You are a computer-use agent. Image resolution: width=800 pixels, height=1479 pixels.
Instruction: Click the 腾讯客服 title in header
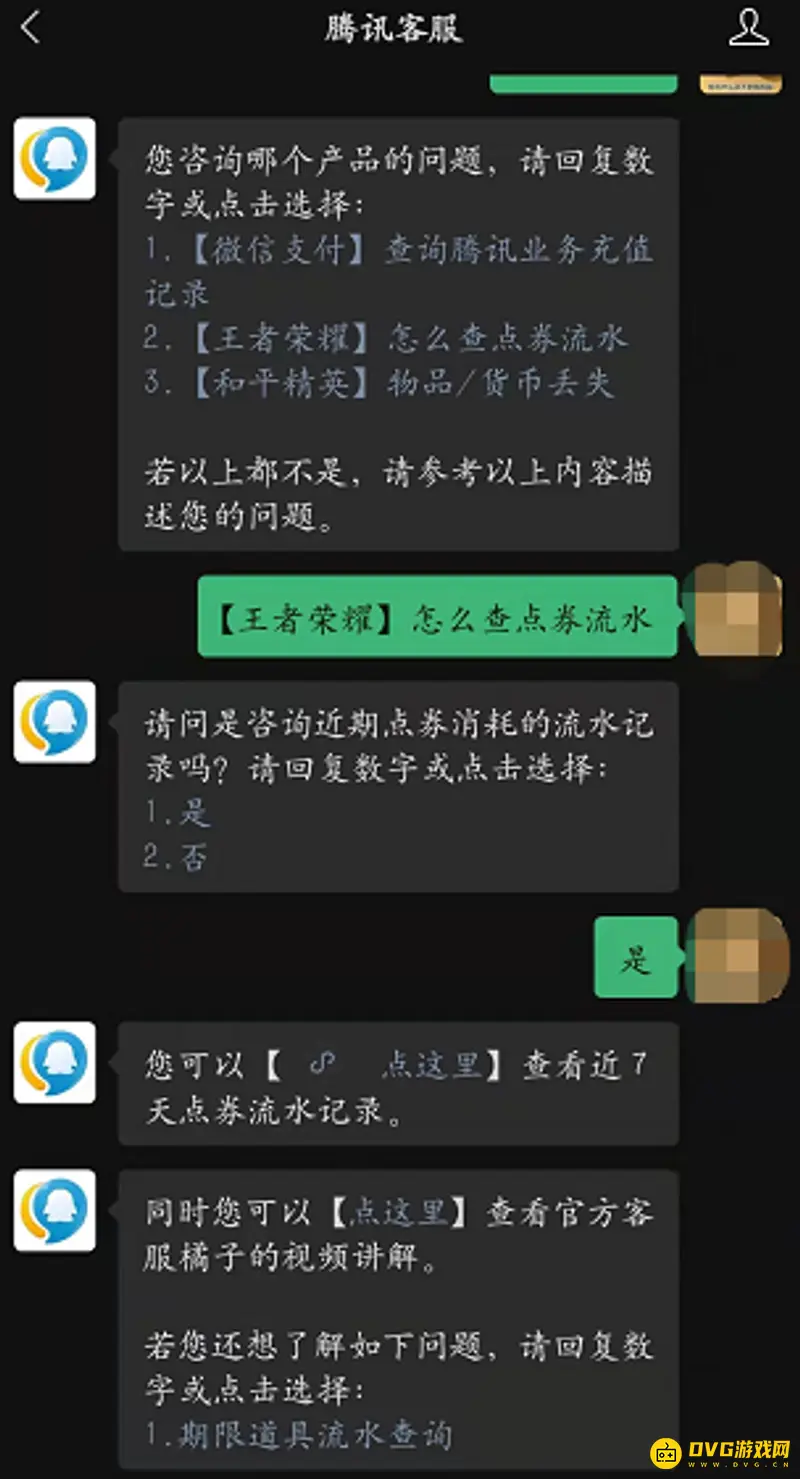coord(395,28)
